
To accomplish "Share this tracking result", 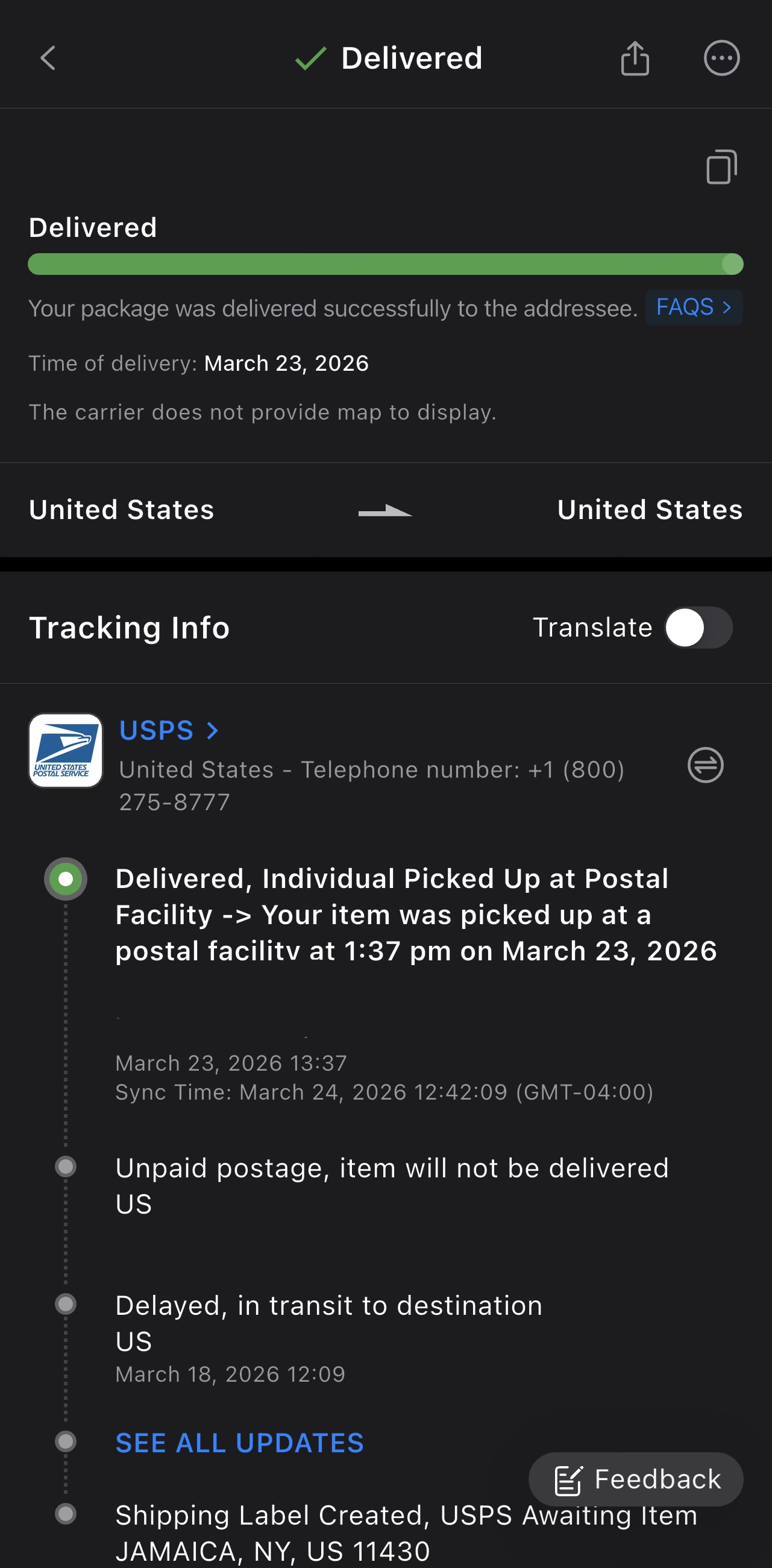I will tap(635, 58).
